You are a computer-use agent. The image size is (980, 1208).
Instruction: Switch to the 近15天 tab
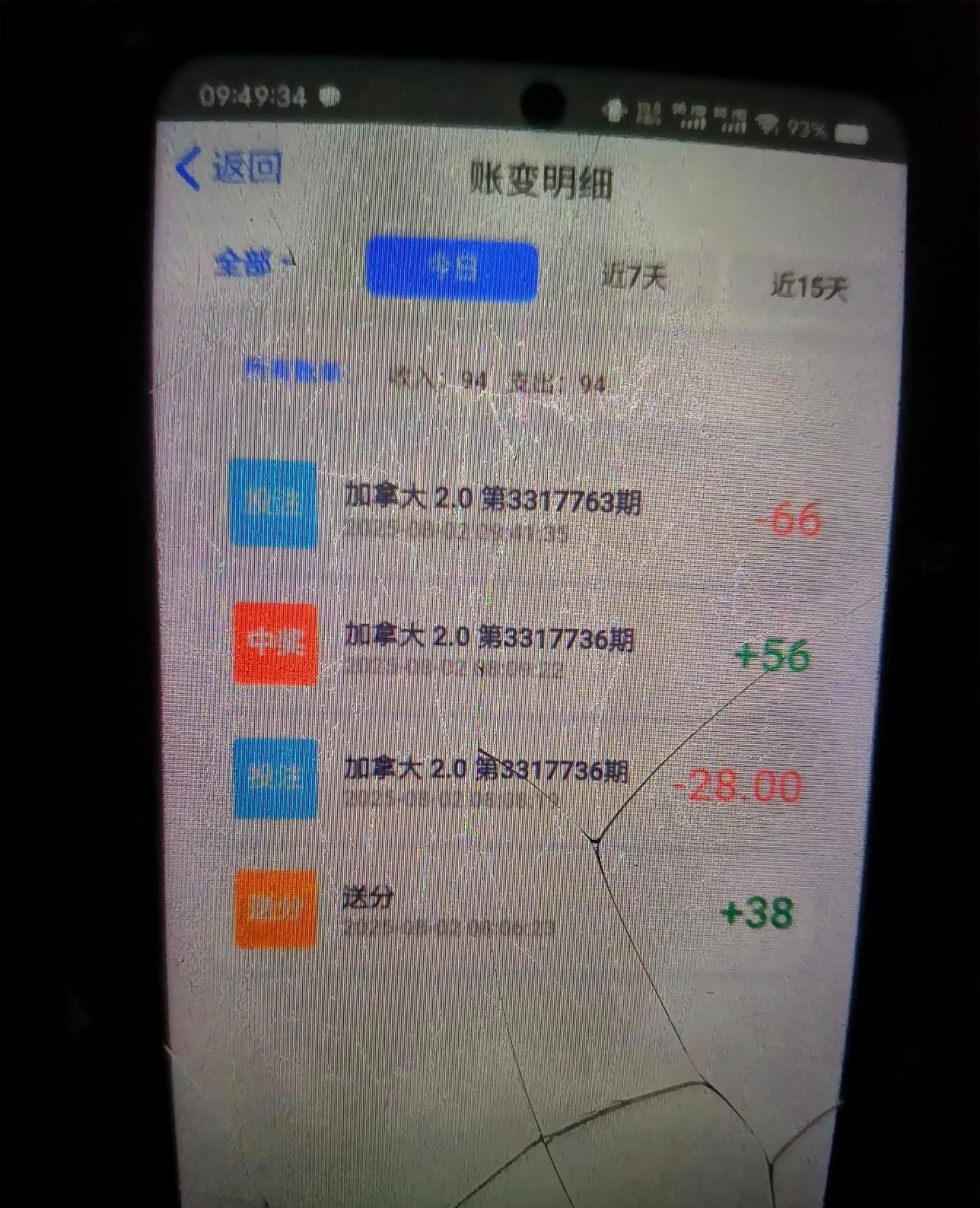(808, 286)
